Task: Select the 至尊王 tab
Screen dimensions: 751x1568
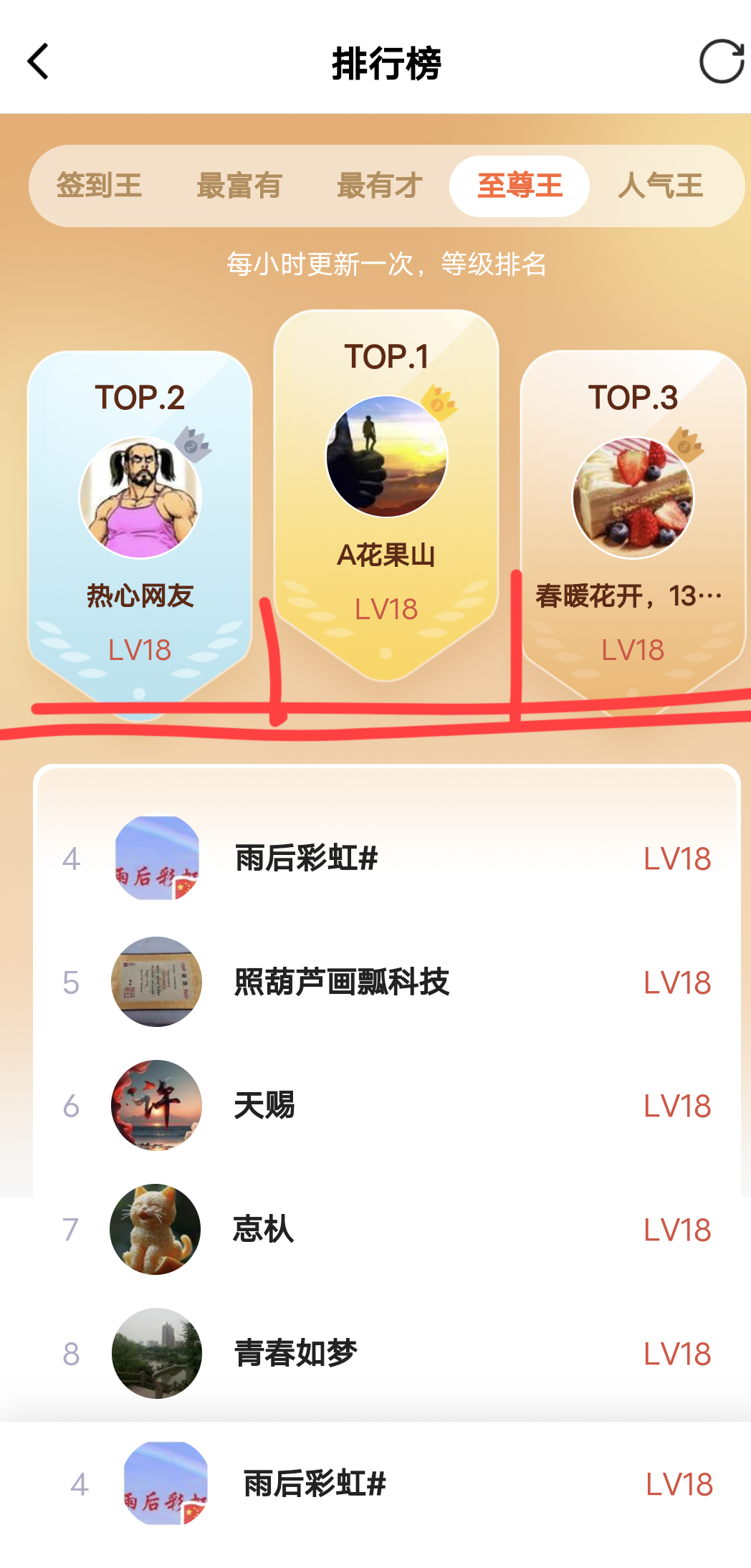Action: pos(520,186)
